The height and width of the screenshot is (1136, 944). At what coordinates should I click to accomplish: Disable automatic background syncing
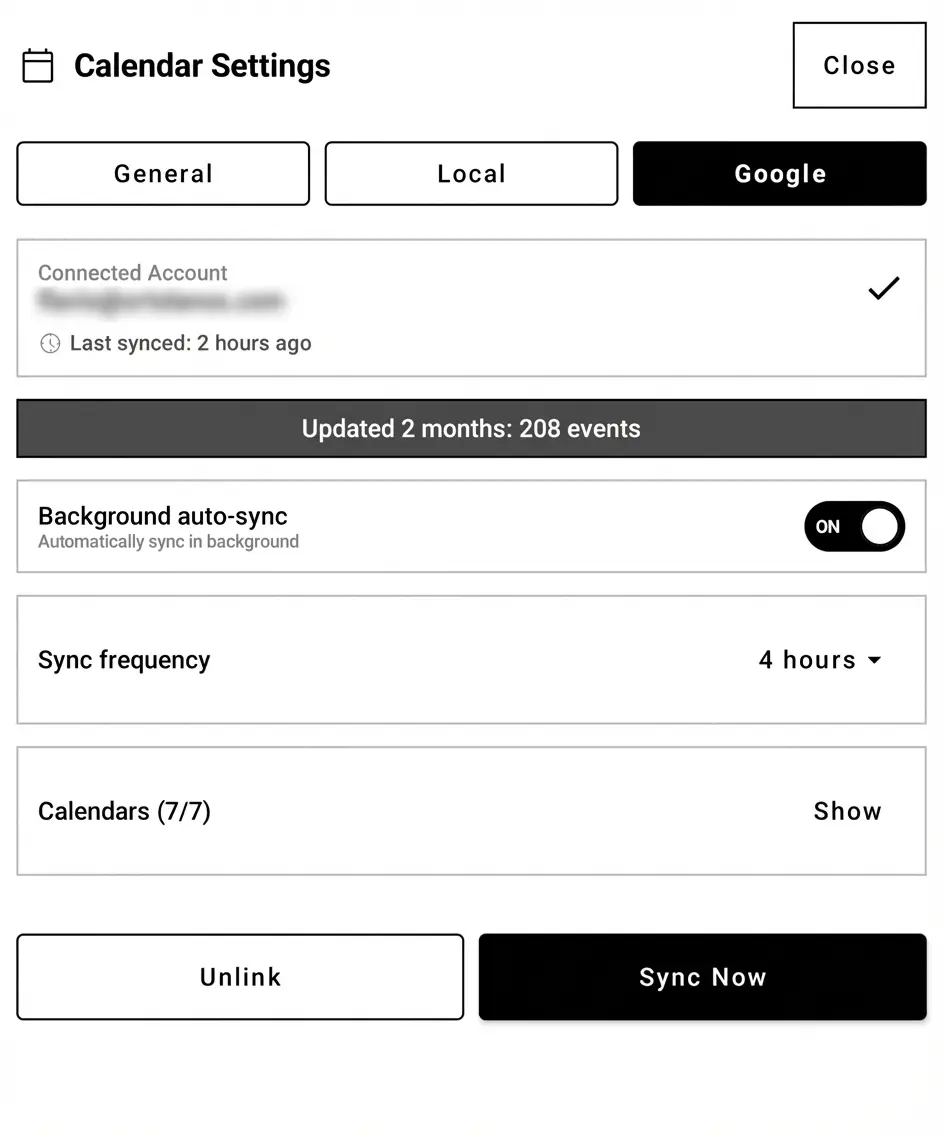coord(855,526)
